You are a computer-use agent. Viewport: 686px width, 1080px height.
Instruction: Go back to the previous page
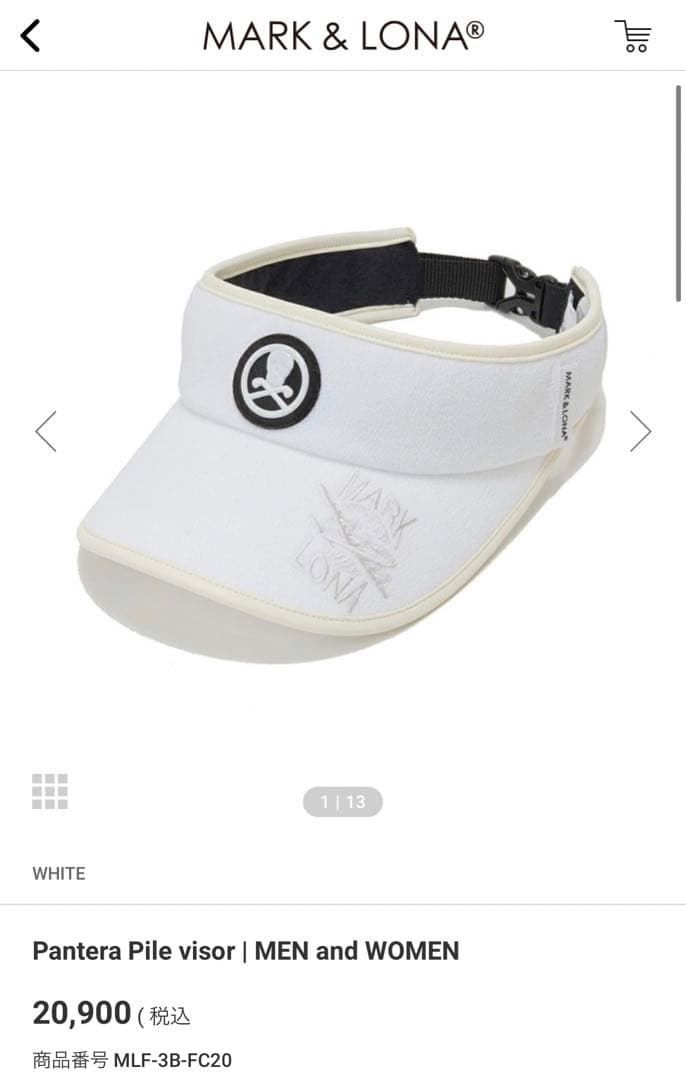[x=31, y=36]
